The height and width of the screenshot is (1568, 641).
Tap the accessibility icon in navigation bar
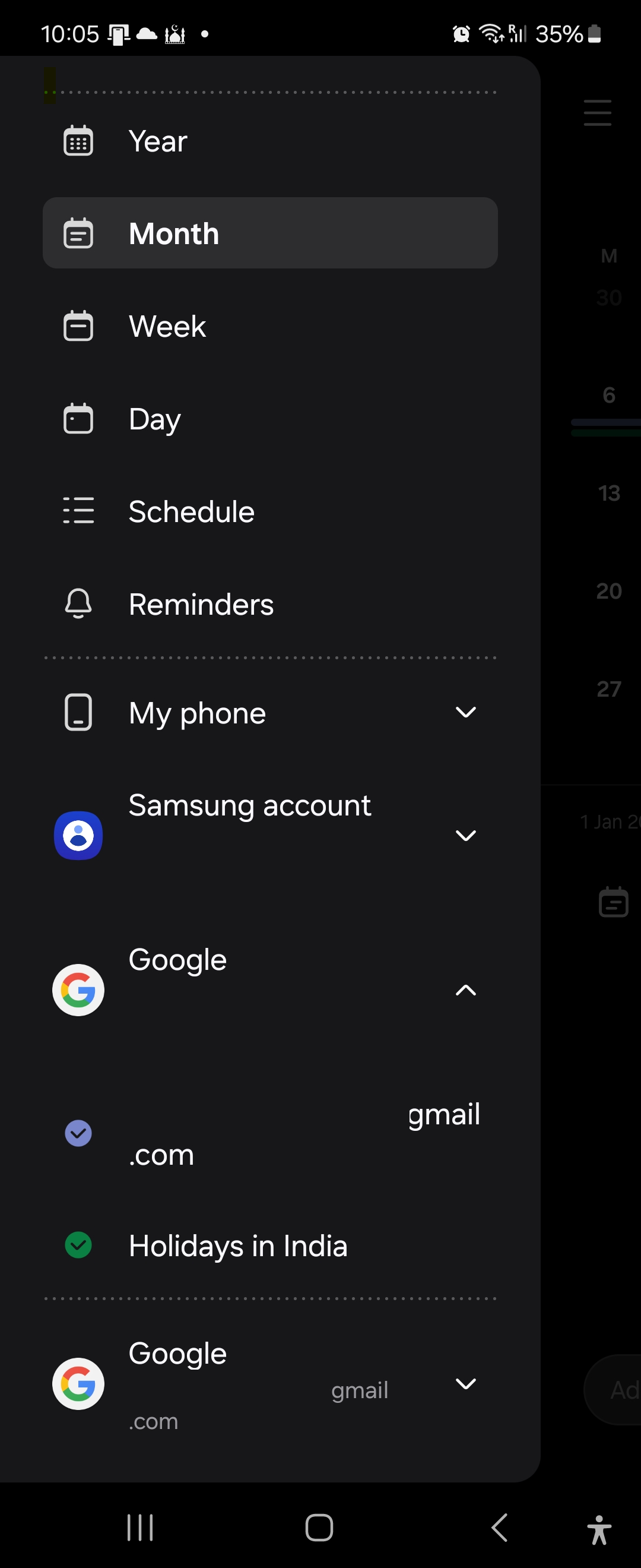pos(599,1526)
